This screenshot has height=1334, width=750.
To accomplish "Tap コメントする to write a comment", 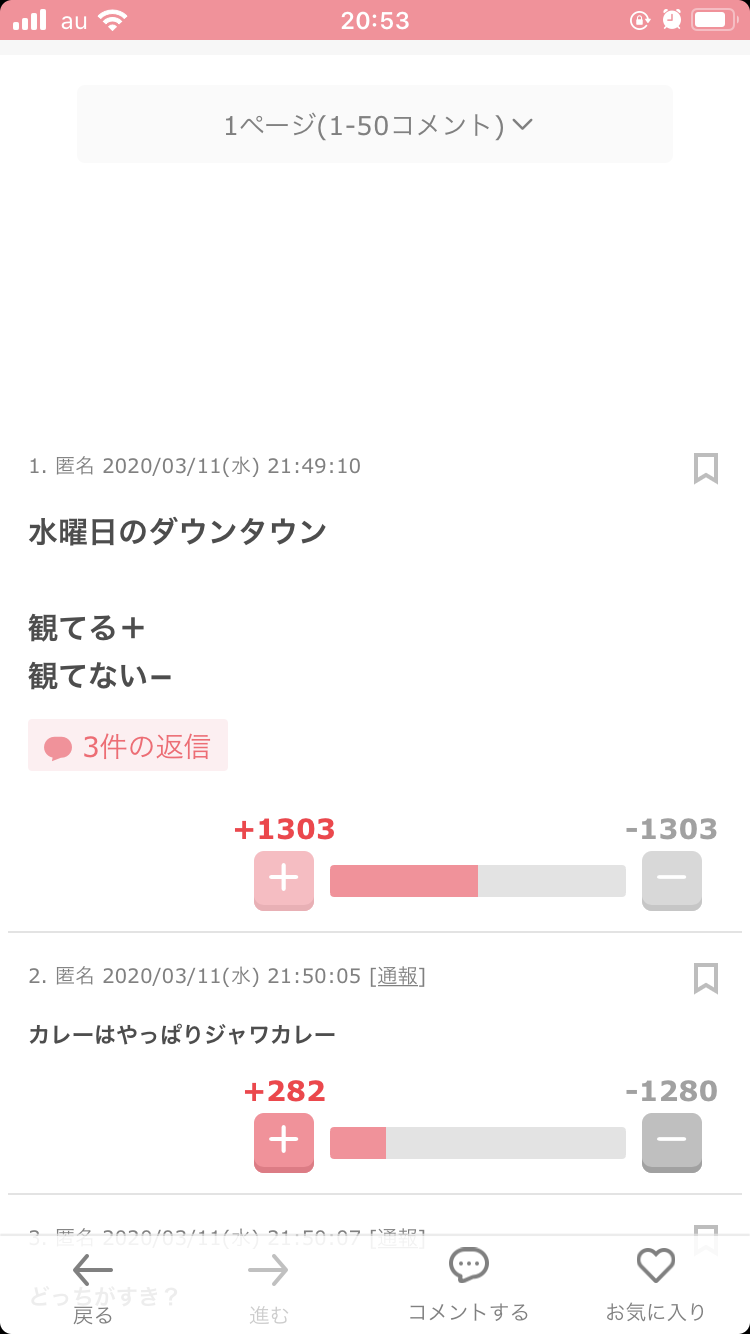I will 468,1287.
